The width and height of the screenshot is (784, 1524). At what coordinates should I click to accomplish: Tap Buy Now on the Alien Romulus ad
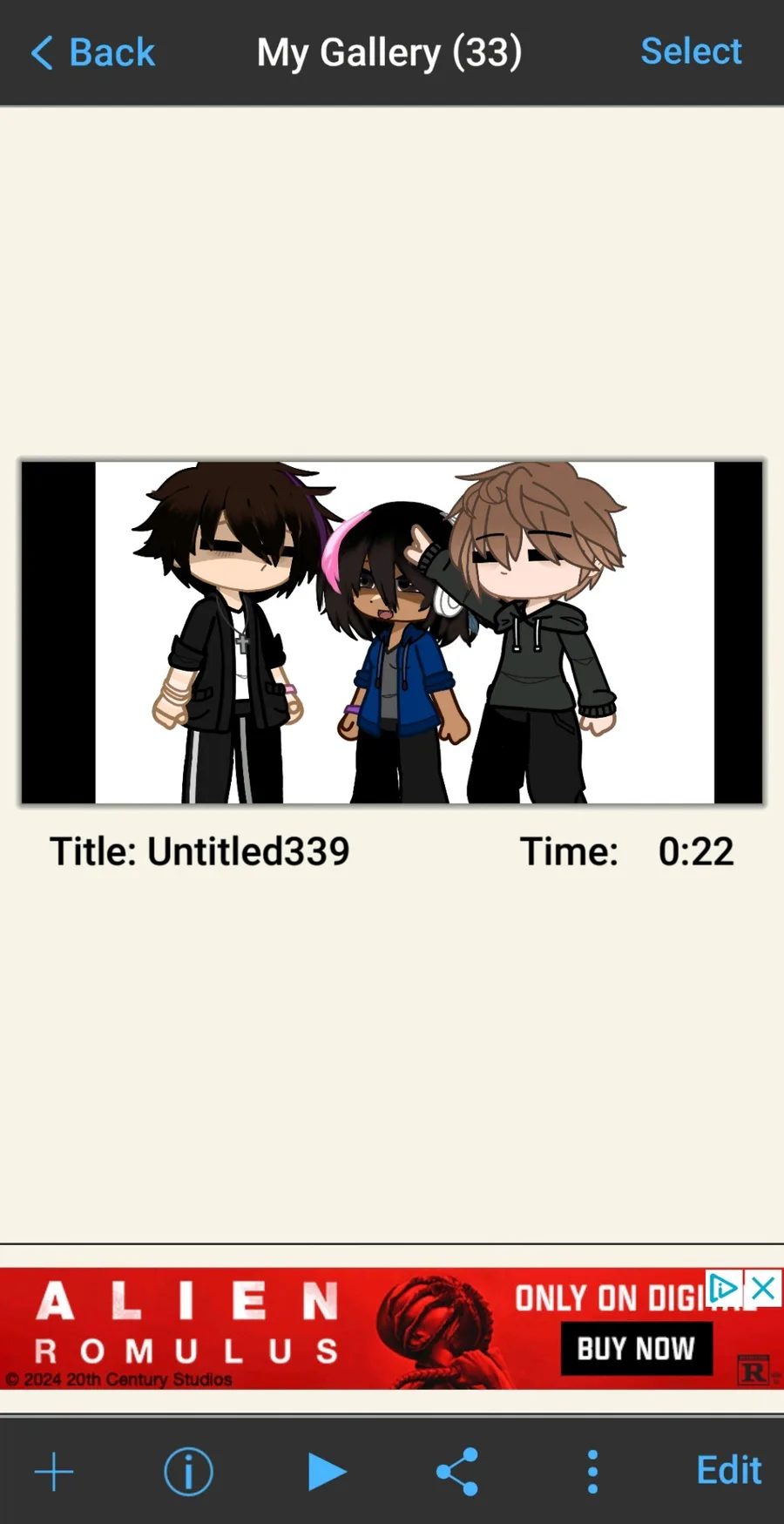click(636, 1349)
